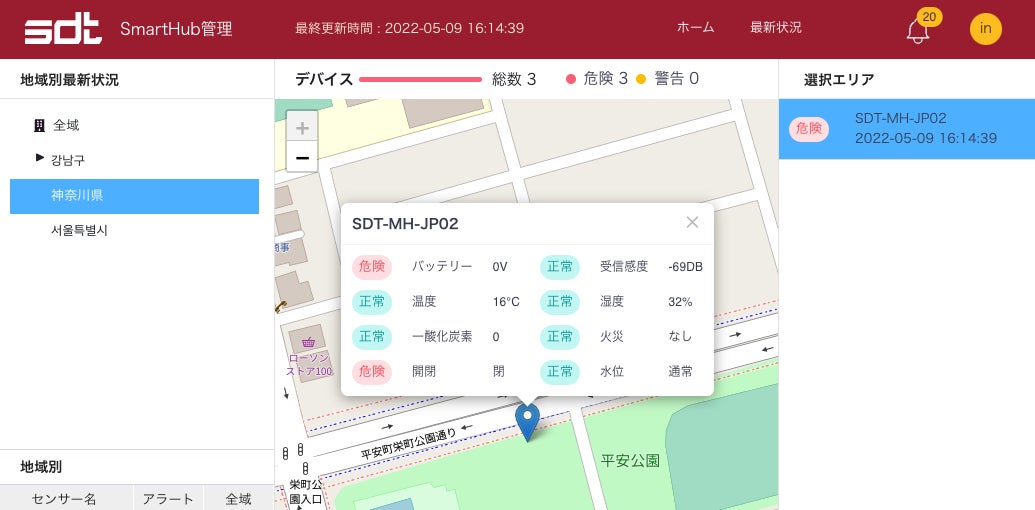Screen dimensions: 1035x510
Task: Select 서울특별시 region
Action: (79, 230)
